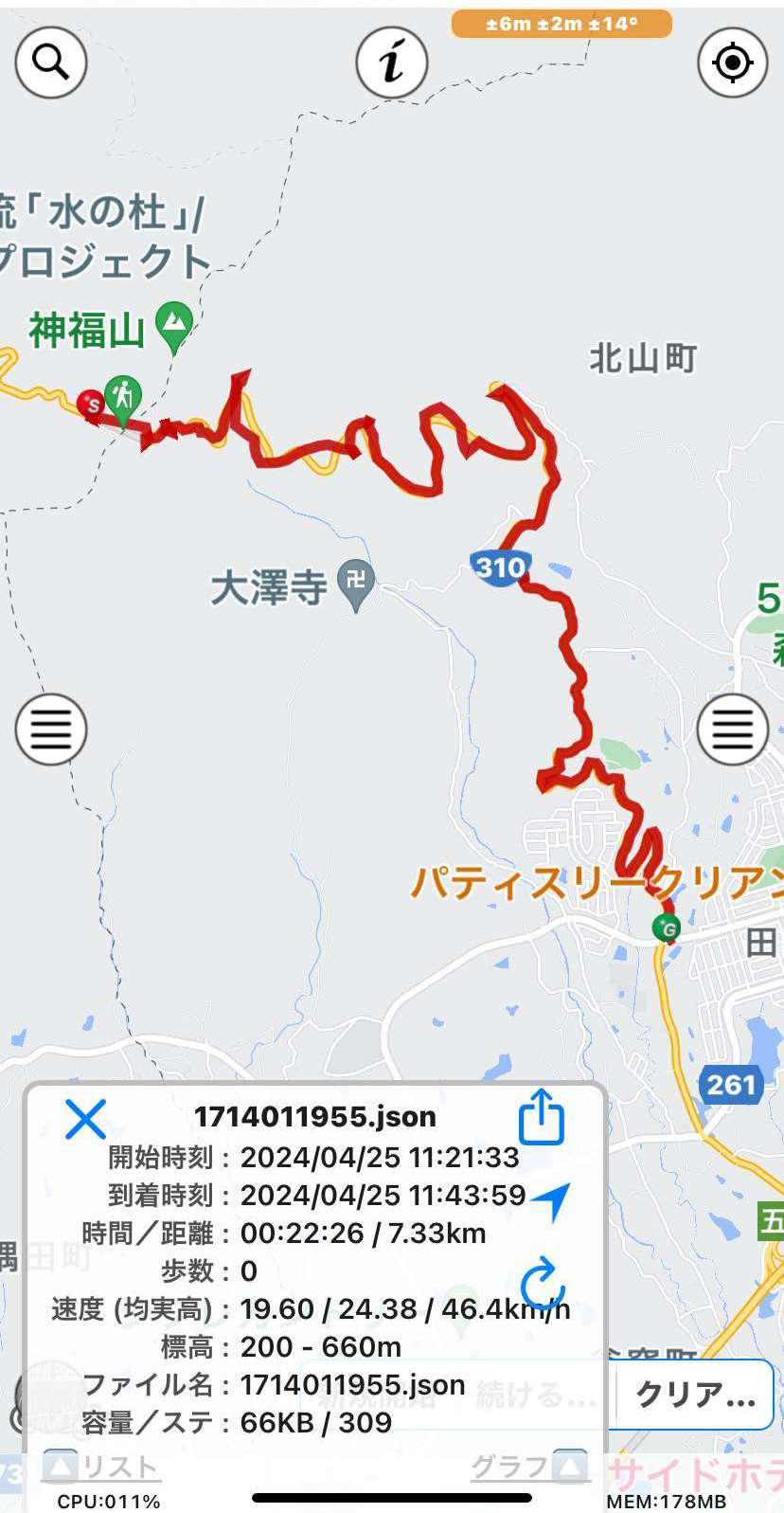The width and height of the screenshot is (784, 1513).
Task: Select the 神福山 mountain marker
Action: point(173,328)
